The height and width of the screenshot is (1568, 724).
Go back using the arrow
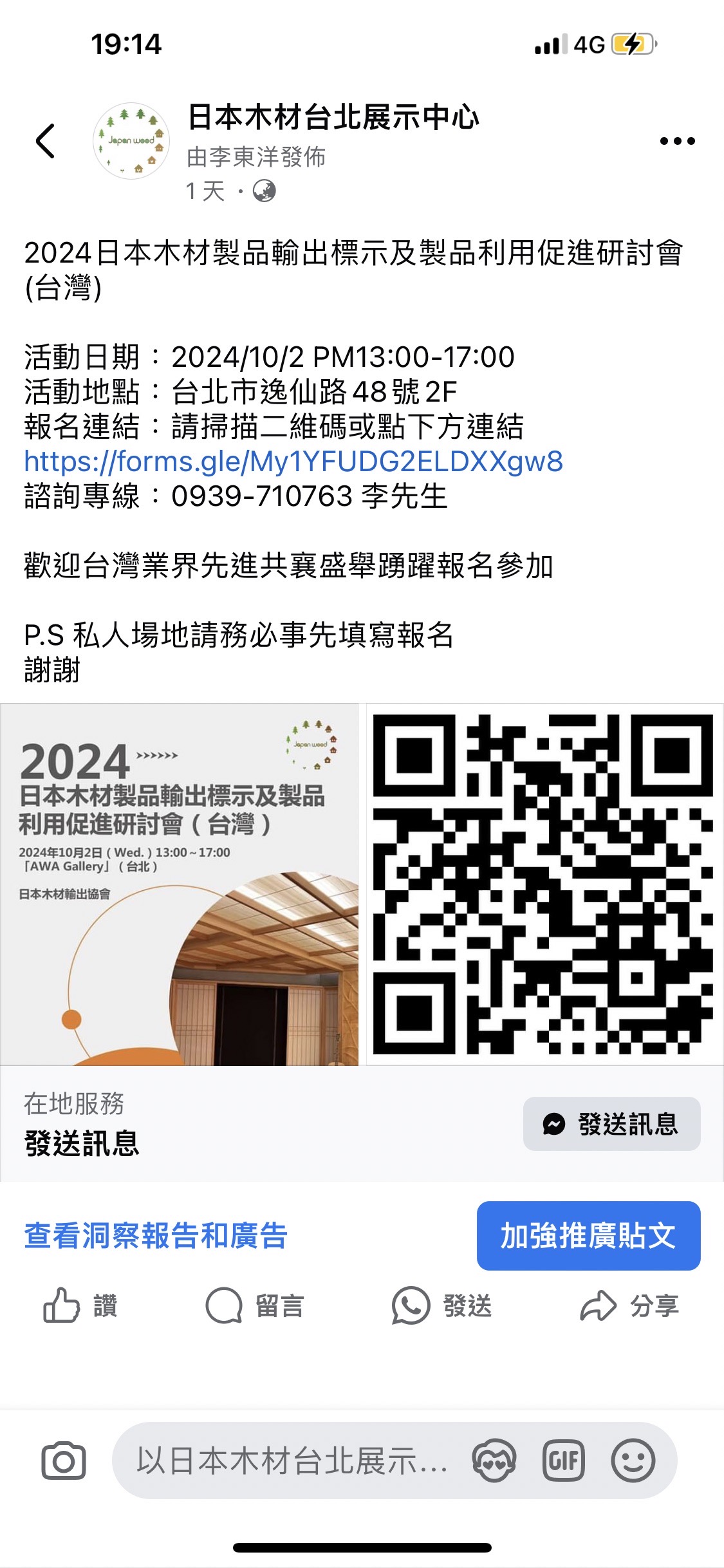pyautogui.click(x=46, y=141)
